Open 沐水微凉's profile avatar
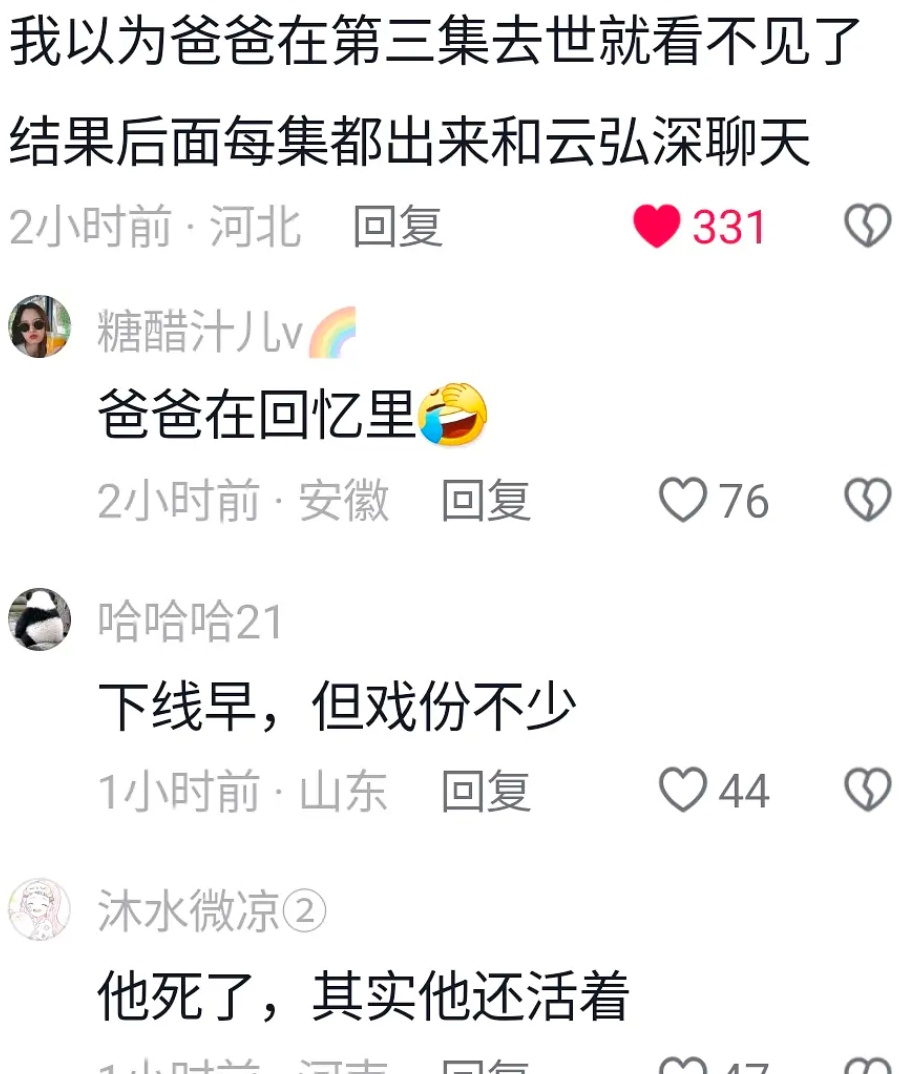 40,910
